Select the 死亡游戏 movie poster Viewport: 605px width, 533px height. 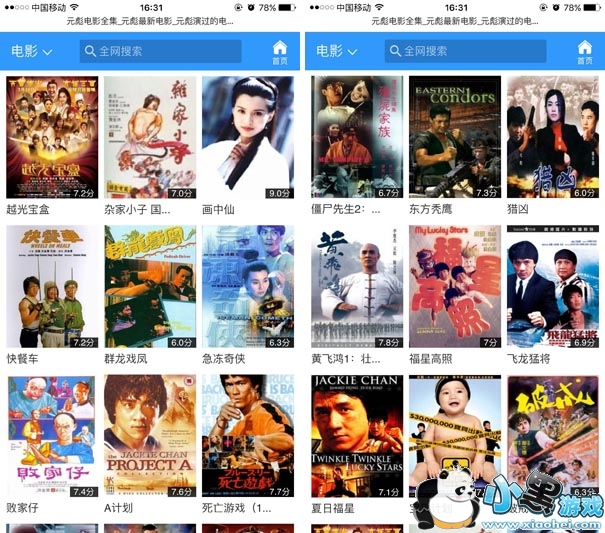click(248, 436)
